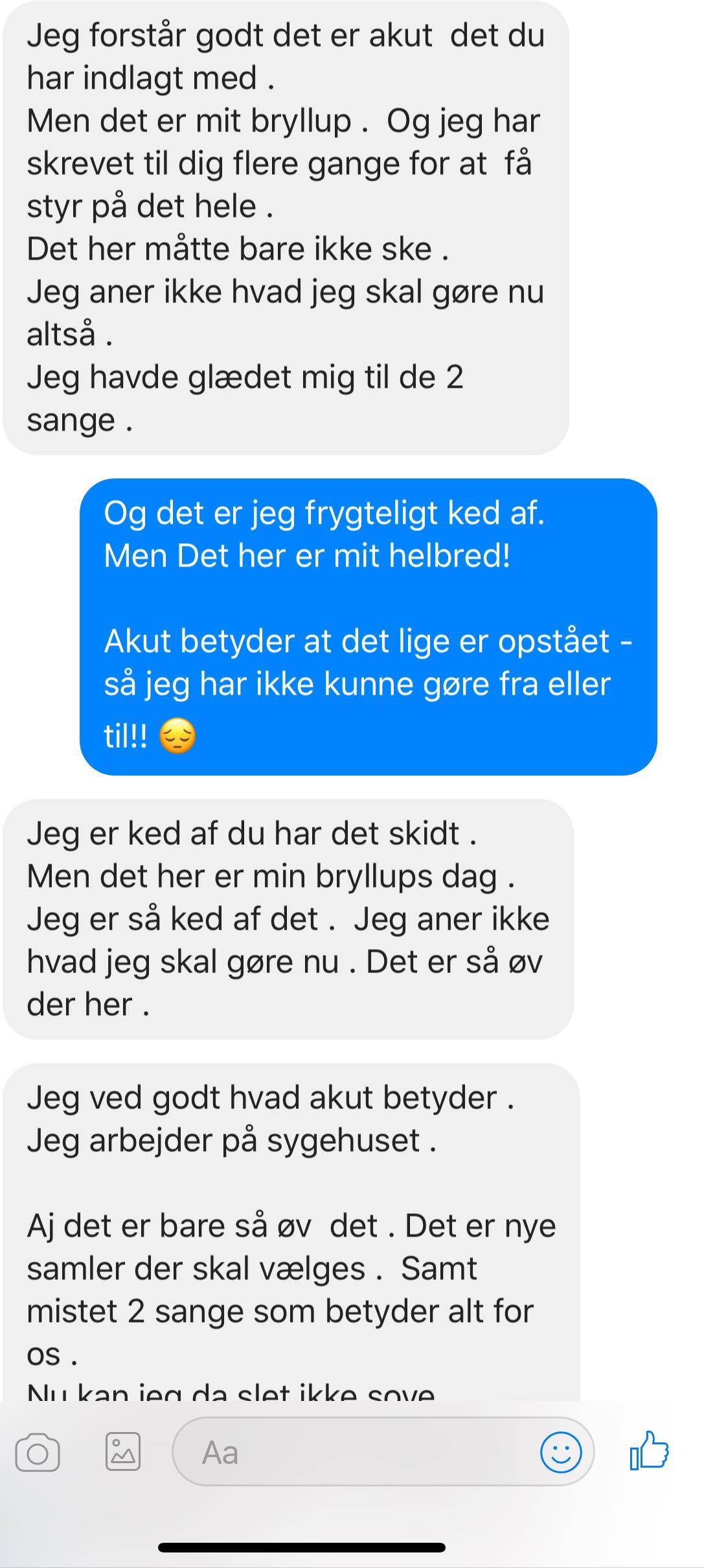Screen dimensions: 704x1568
Task: Open the emoji smiley picker
Action: click(561, 1451)
